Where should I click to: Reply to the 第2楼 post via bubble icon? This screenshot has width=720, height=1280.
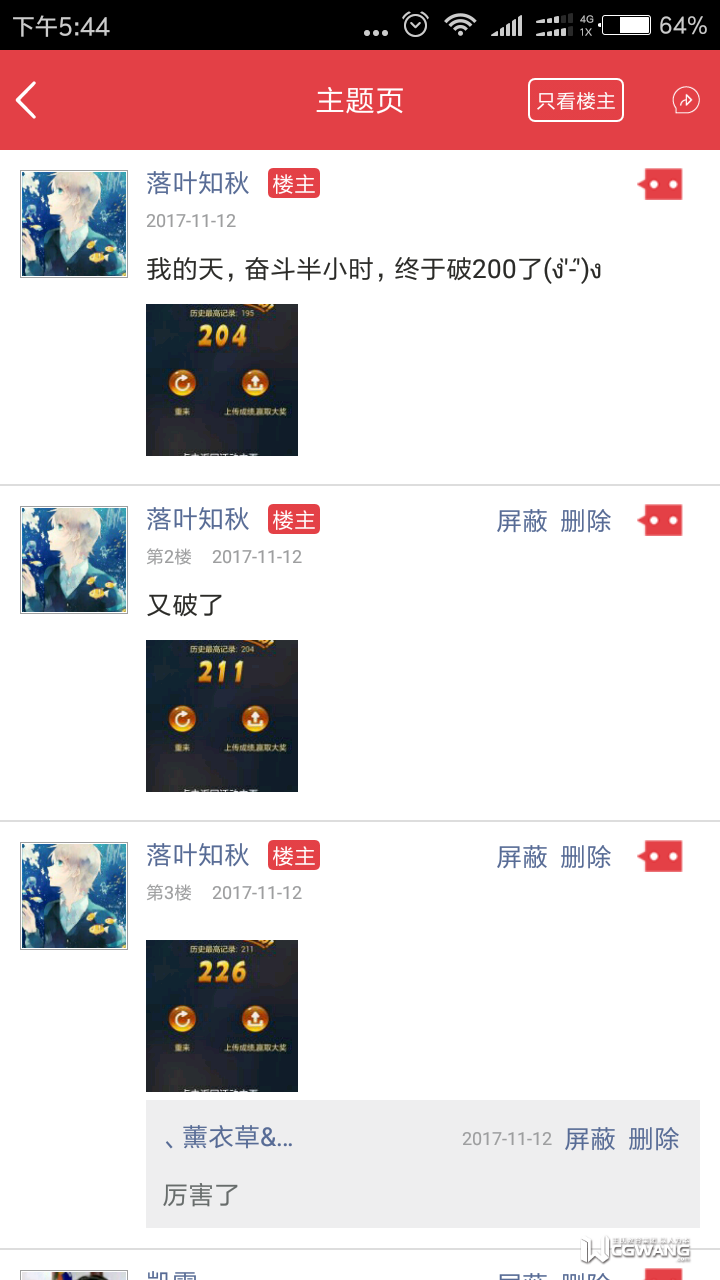661,521
